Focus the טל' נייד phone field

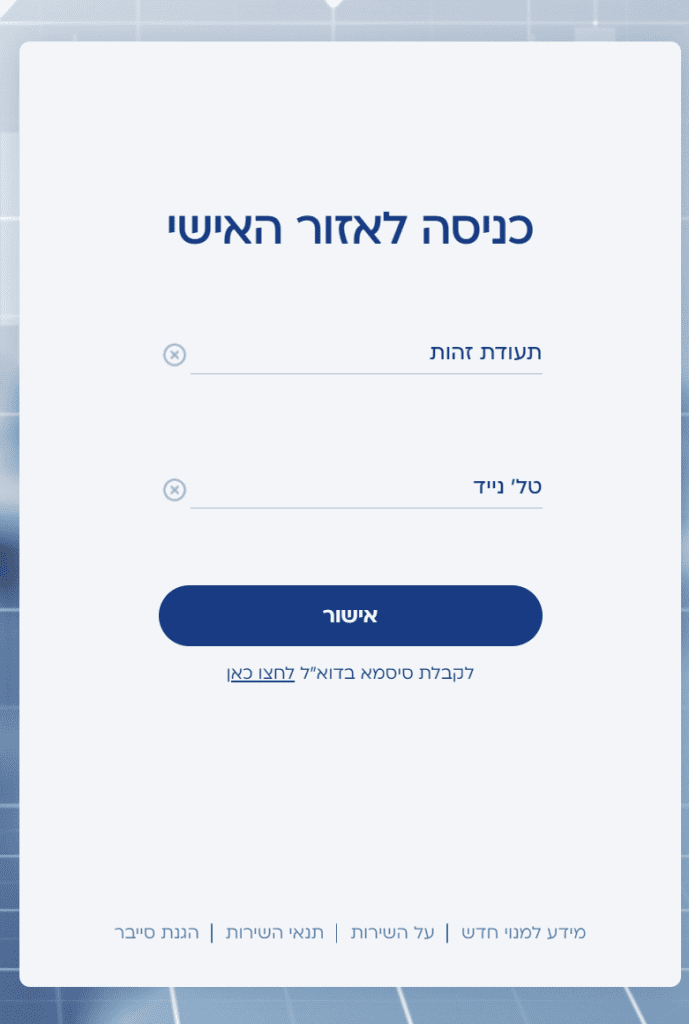pyautogui.click(x=366, y=489)
